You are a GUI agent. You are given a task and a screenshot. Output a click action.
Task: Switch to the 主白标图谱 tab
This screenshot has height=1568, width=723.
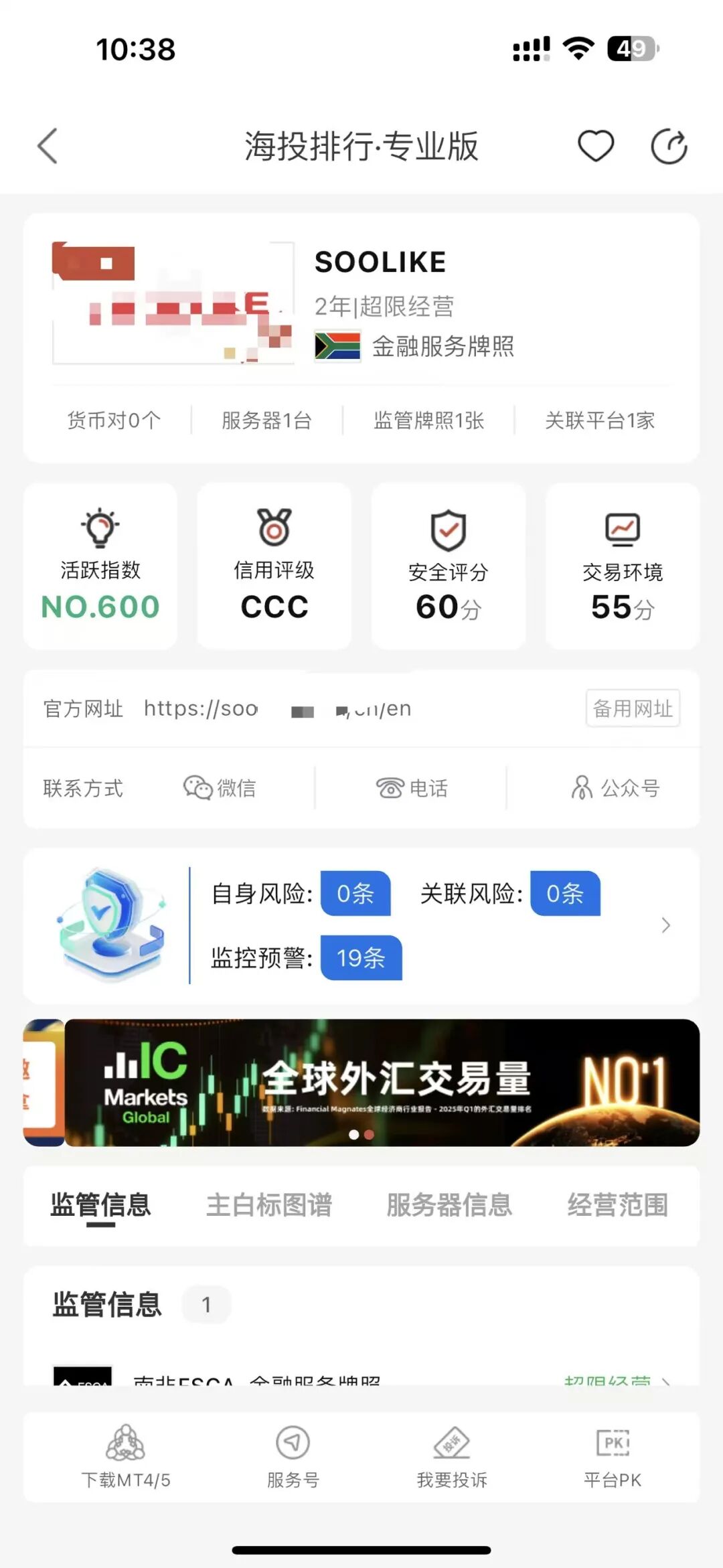point(270,1205)
